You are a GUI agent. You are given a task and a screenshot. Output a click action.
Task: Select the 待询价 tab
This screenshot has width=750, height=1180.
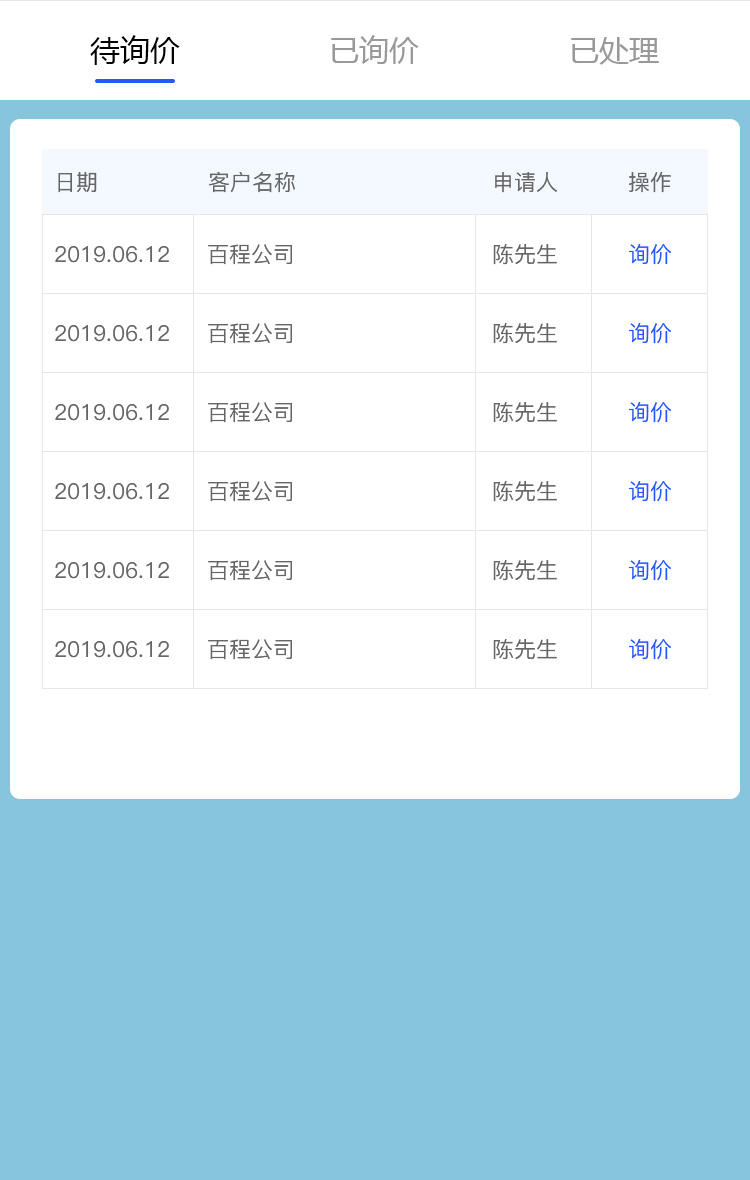point(135,51)
